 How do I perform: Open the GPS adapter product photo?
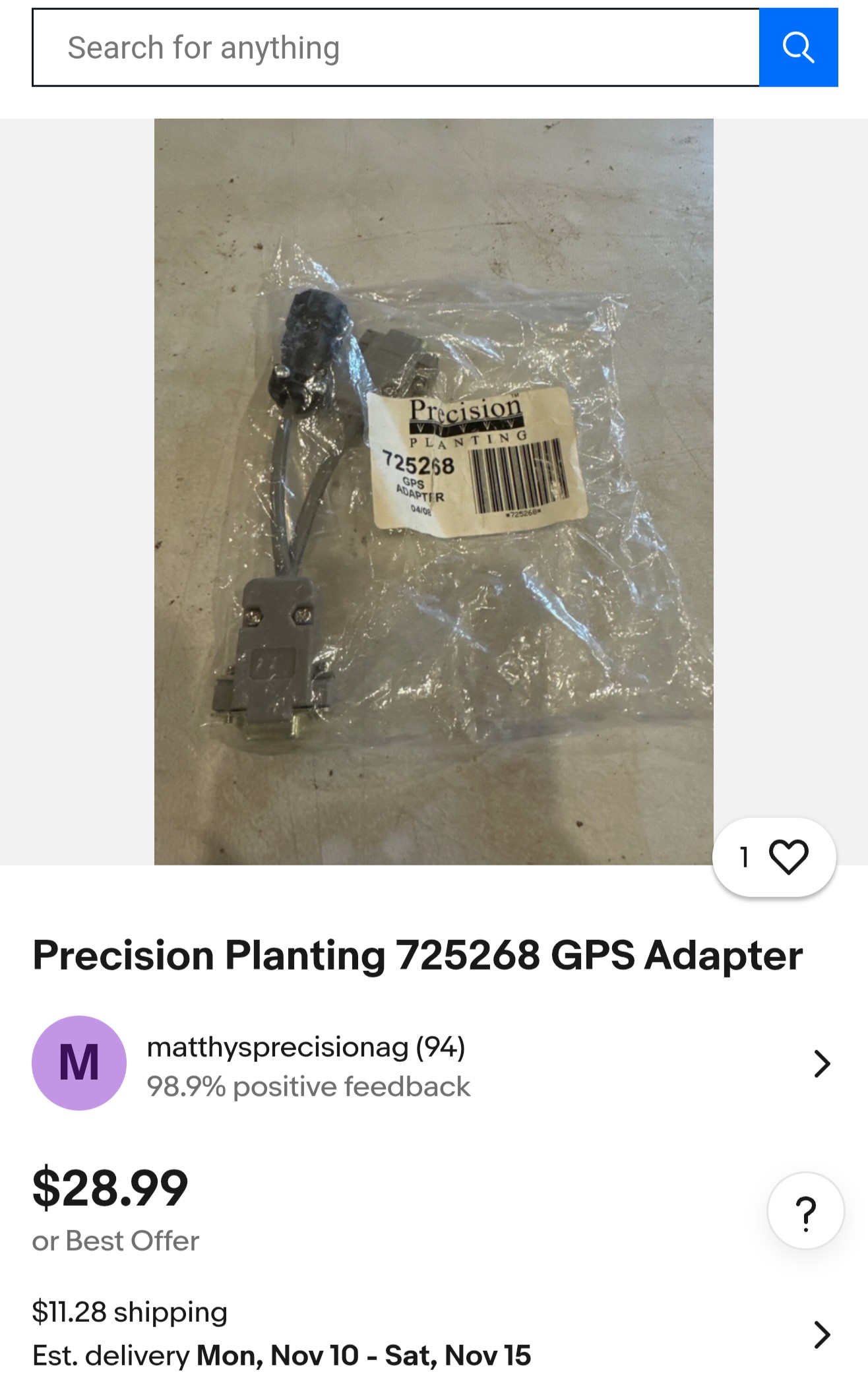(433, 491)
